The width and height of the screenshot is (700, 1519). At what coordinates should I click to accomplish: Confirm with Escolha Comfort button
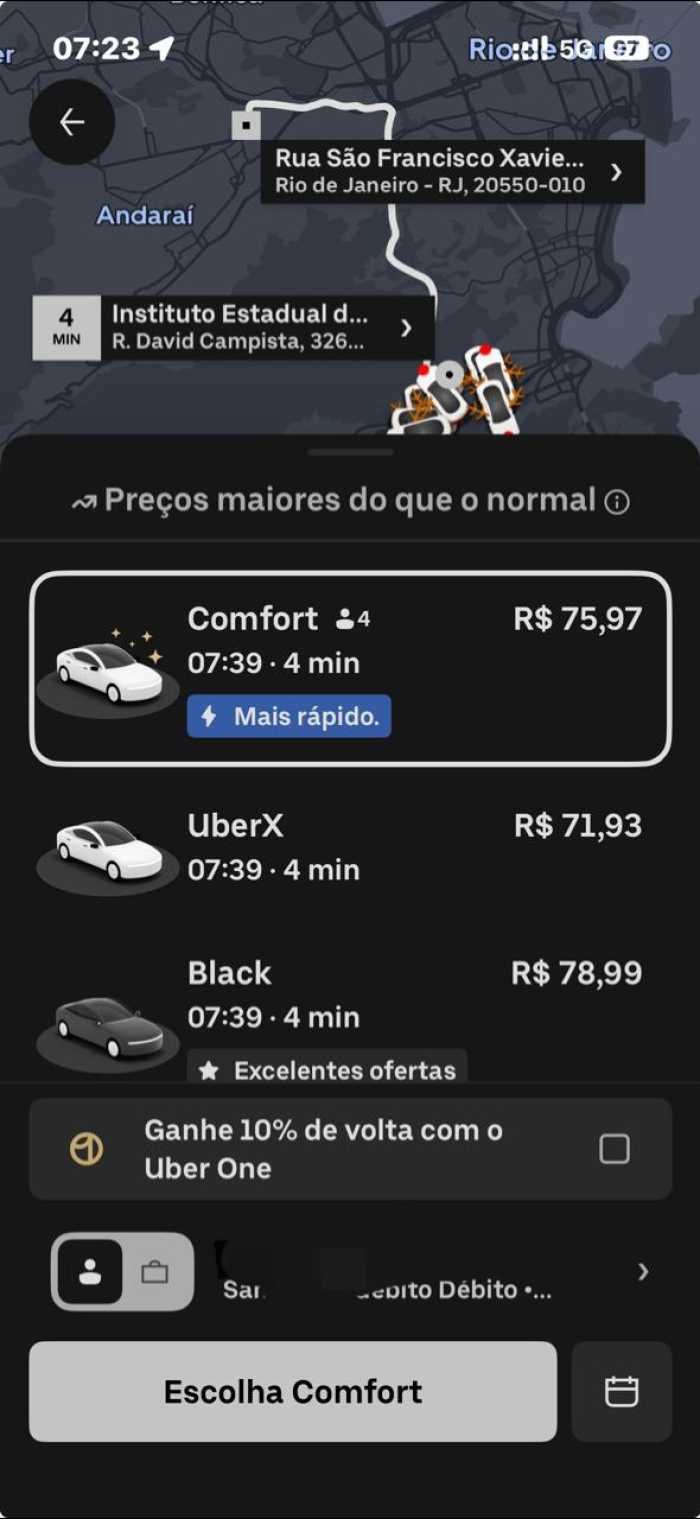point(293,1391)
